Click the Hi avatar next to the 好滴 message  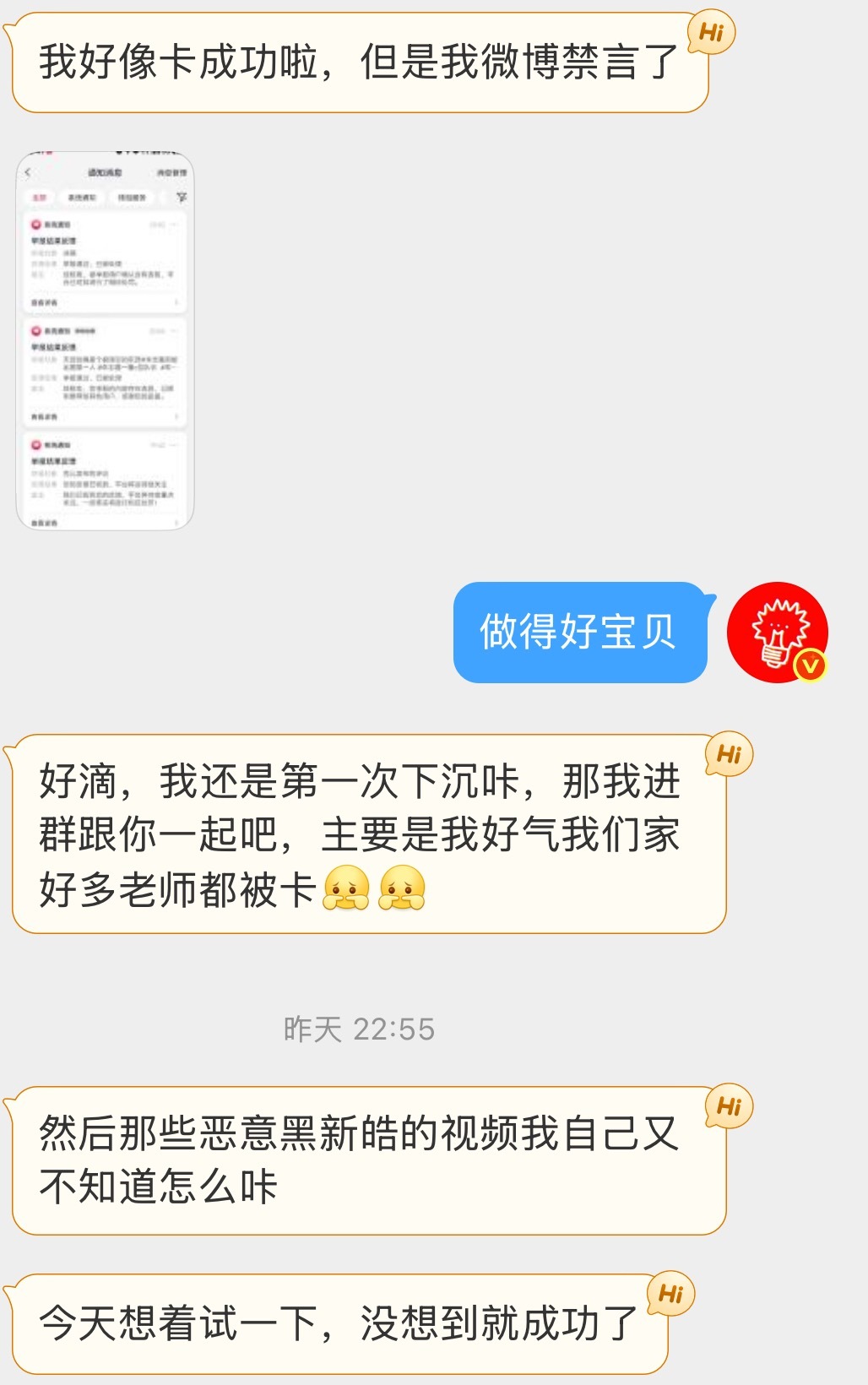click(728, 754)
